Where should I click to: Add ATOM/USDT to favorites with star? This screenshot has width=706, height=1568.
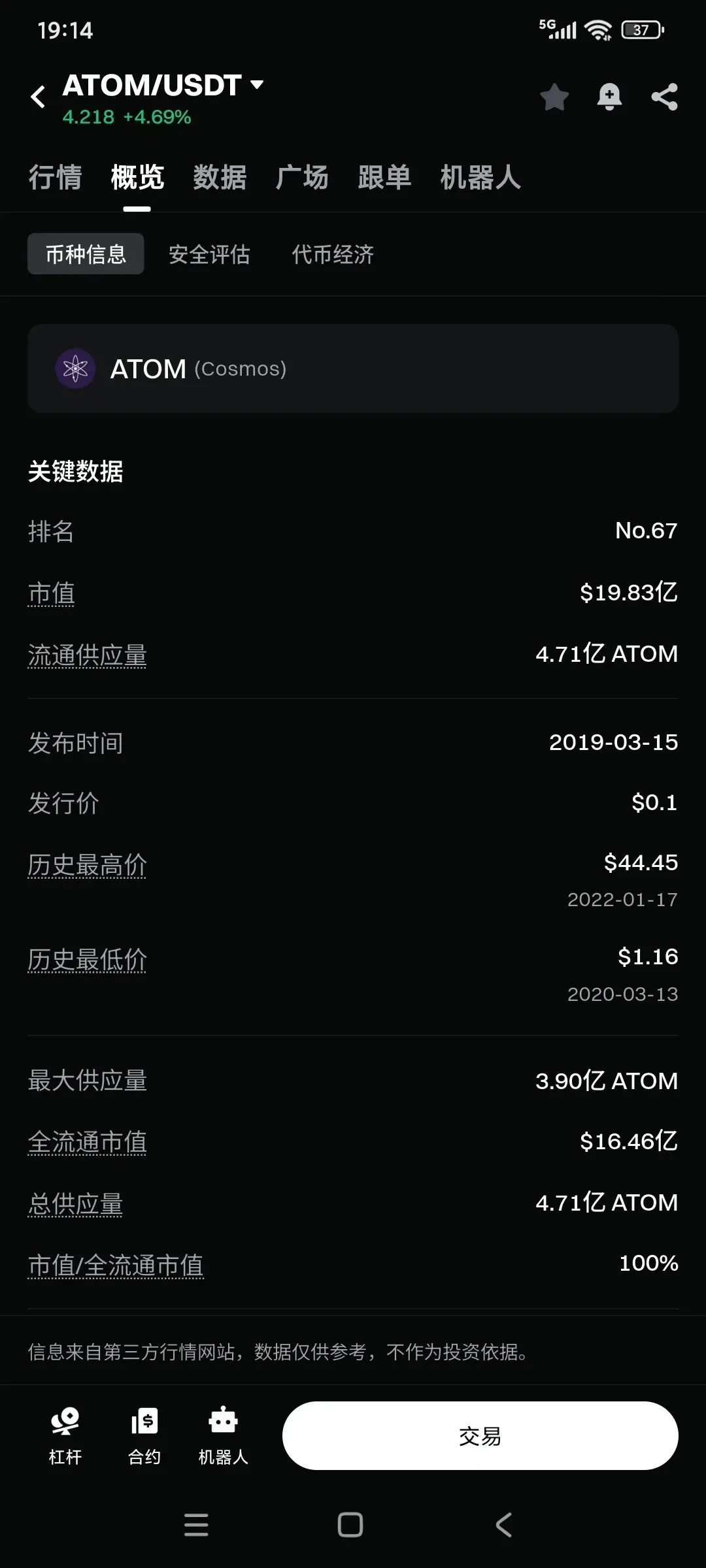point(554,97)
